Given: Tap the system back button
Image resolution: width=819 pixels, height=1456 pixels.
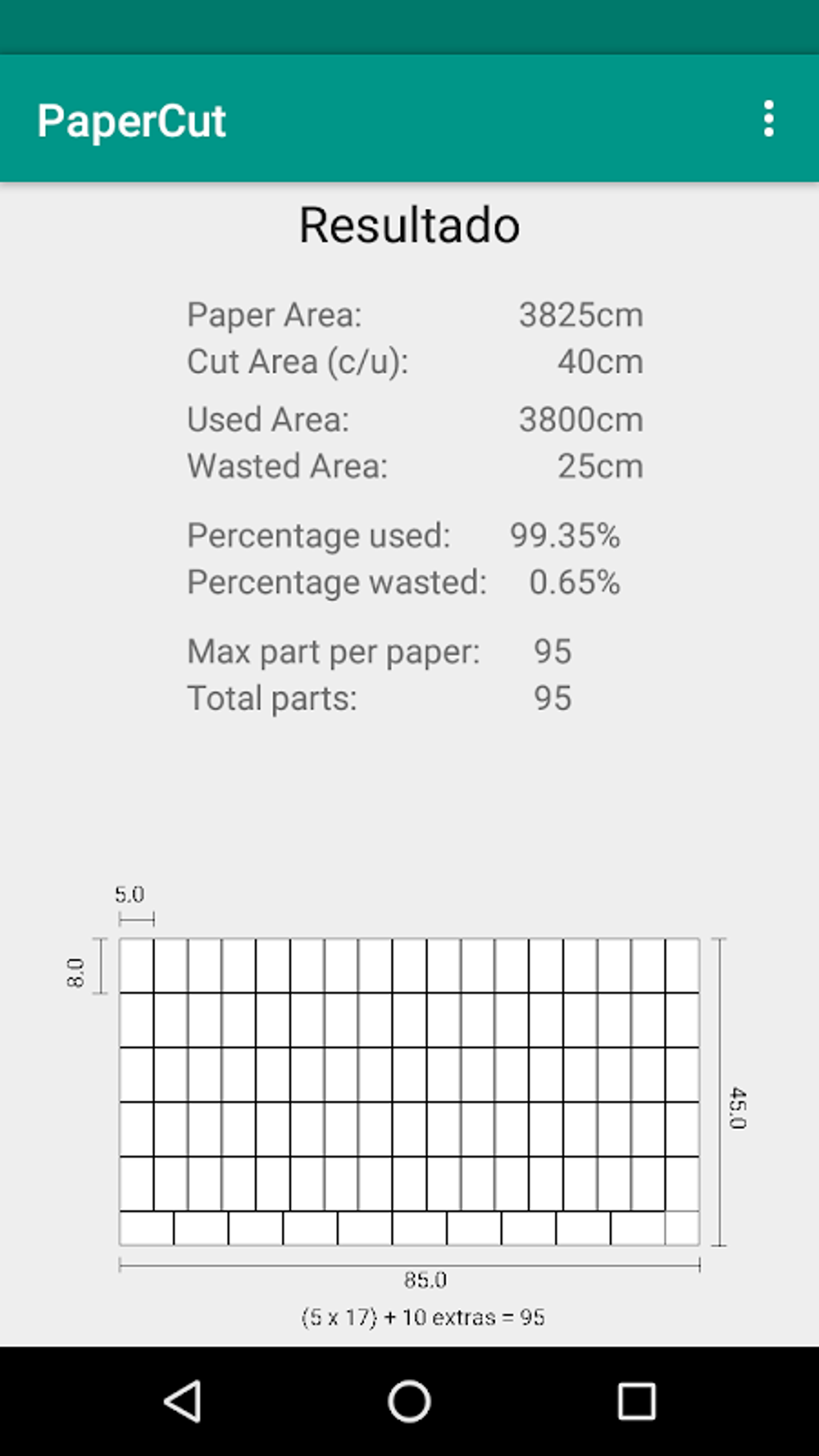Looking at the screenshot, I should [183, 1401].
